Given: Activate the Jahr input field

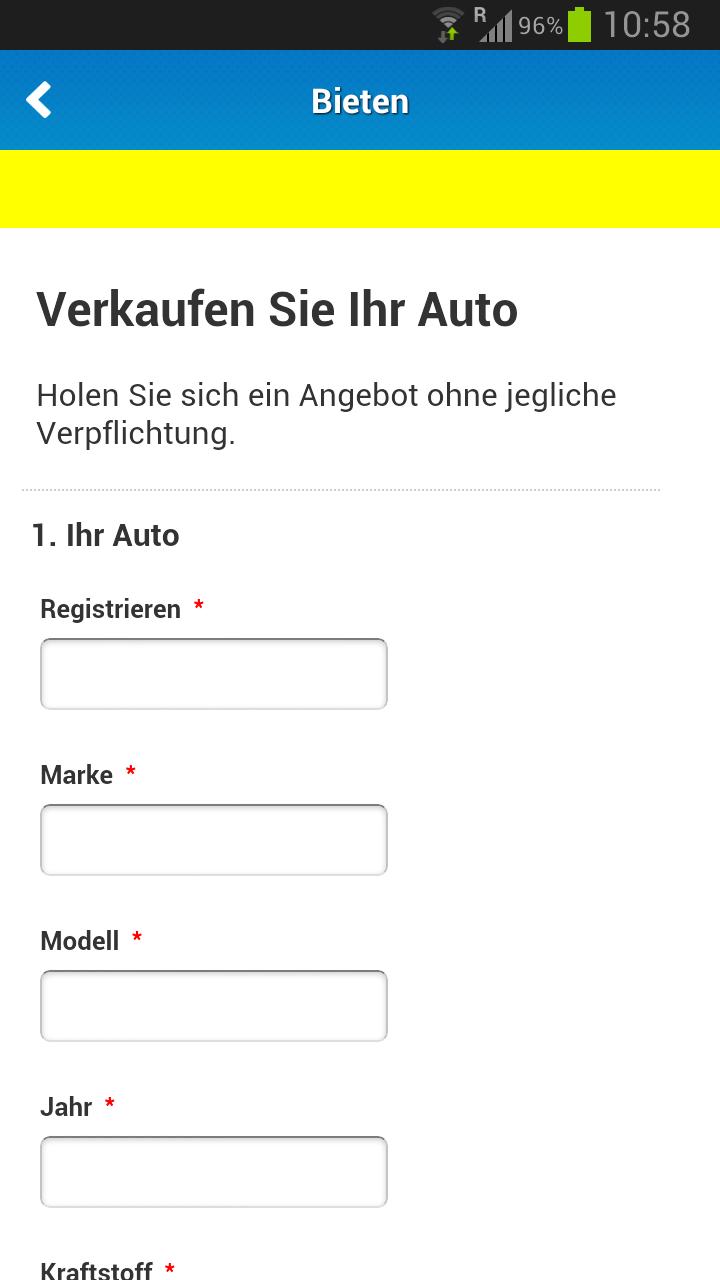Looking at the screenshot, I should [x=213, y=1172].
